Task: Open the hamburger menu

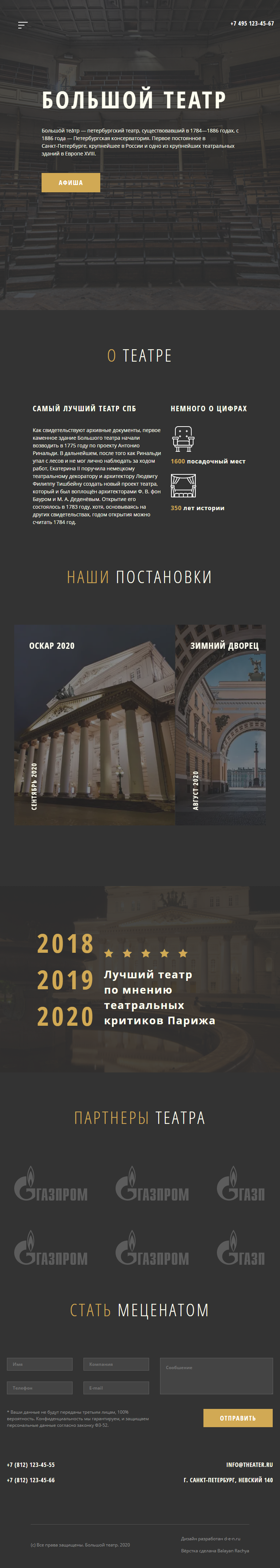Action: pyautogui.click(x=23, y=25)
